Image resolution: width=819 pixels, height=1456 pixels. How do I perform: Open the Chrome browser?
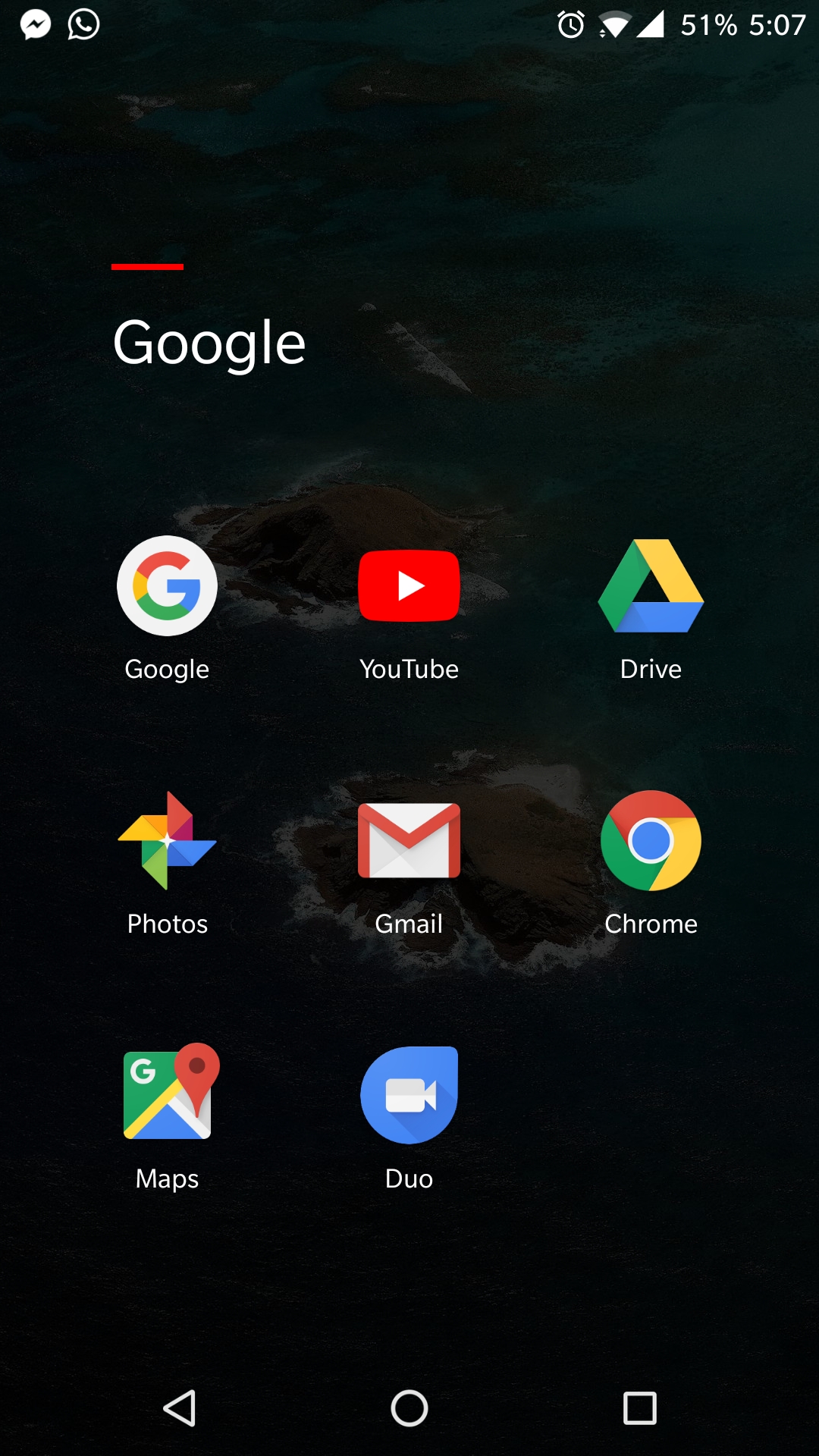click(x=651, y=840)
